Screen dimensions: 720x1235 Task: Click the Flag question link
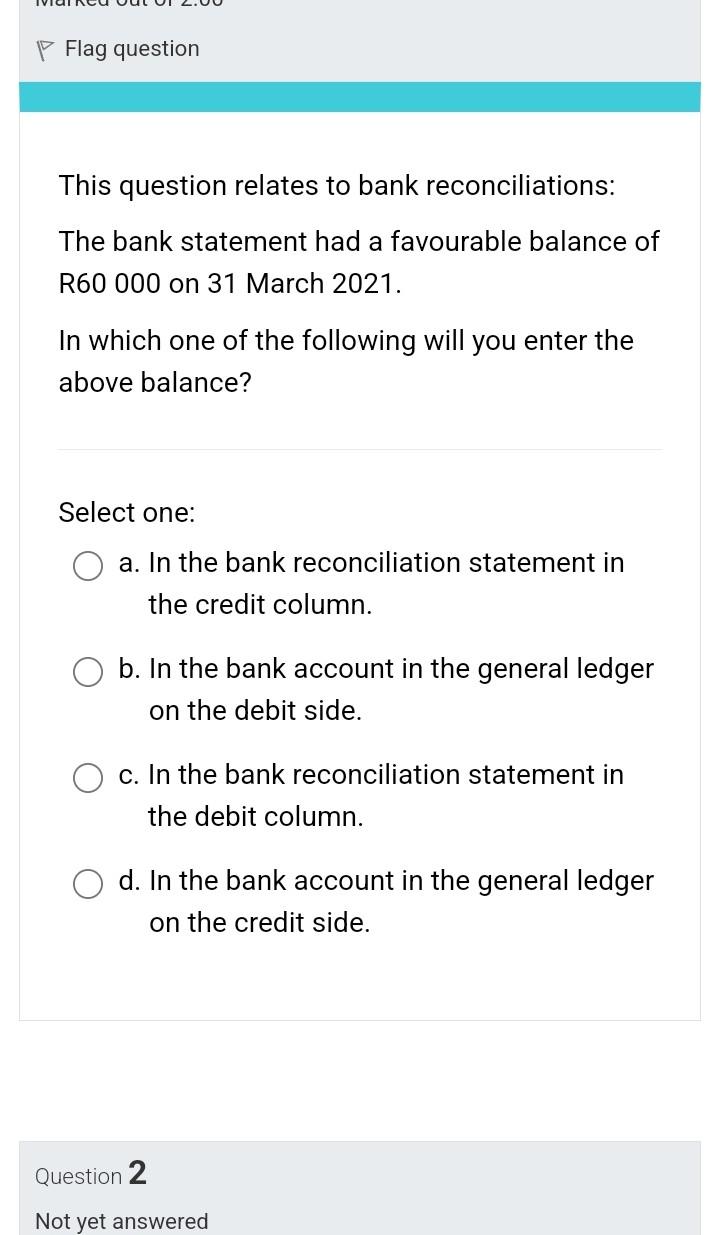(x=132, y=48)
